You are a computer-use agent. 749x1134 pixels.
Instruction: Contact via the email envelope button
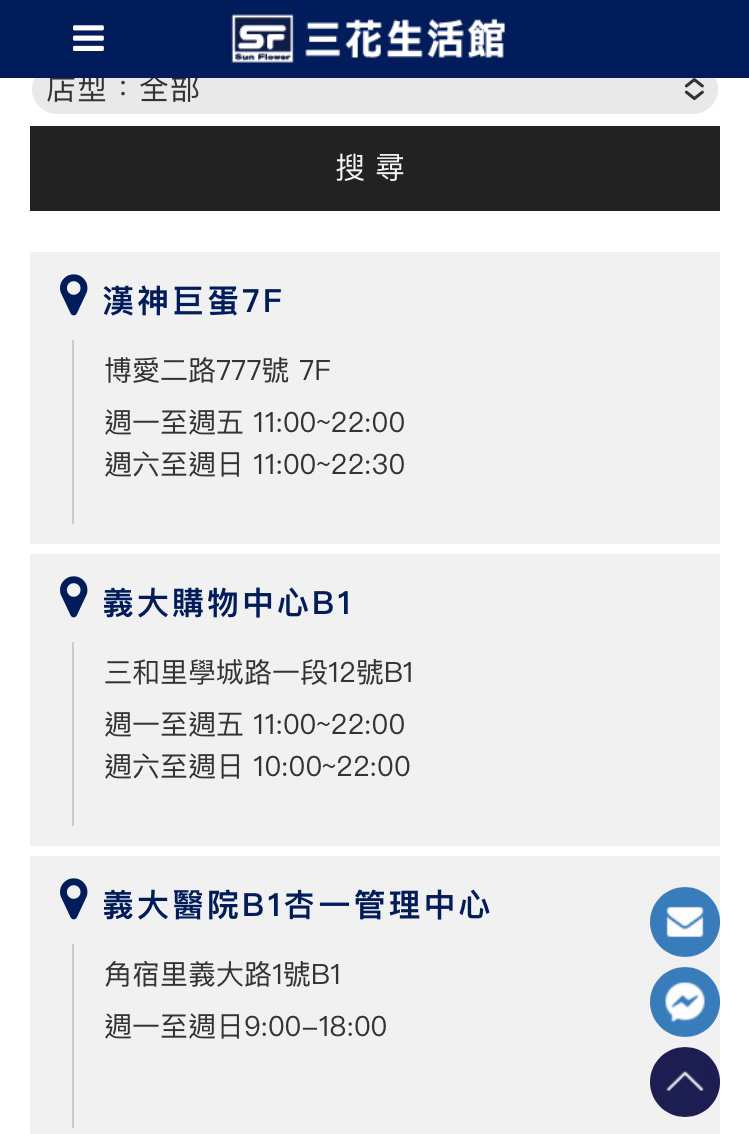click(x=685, y=922)
